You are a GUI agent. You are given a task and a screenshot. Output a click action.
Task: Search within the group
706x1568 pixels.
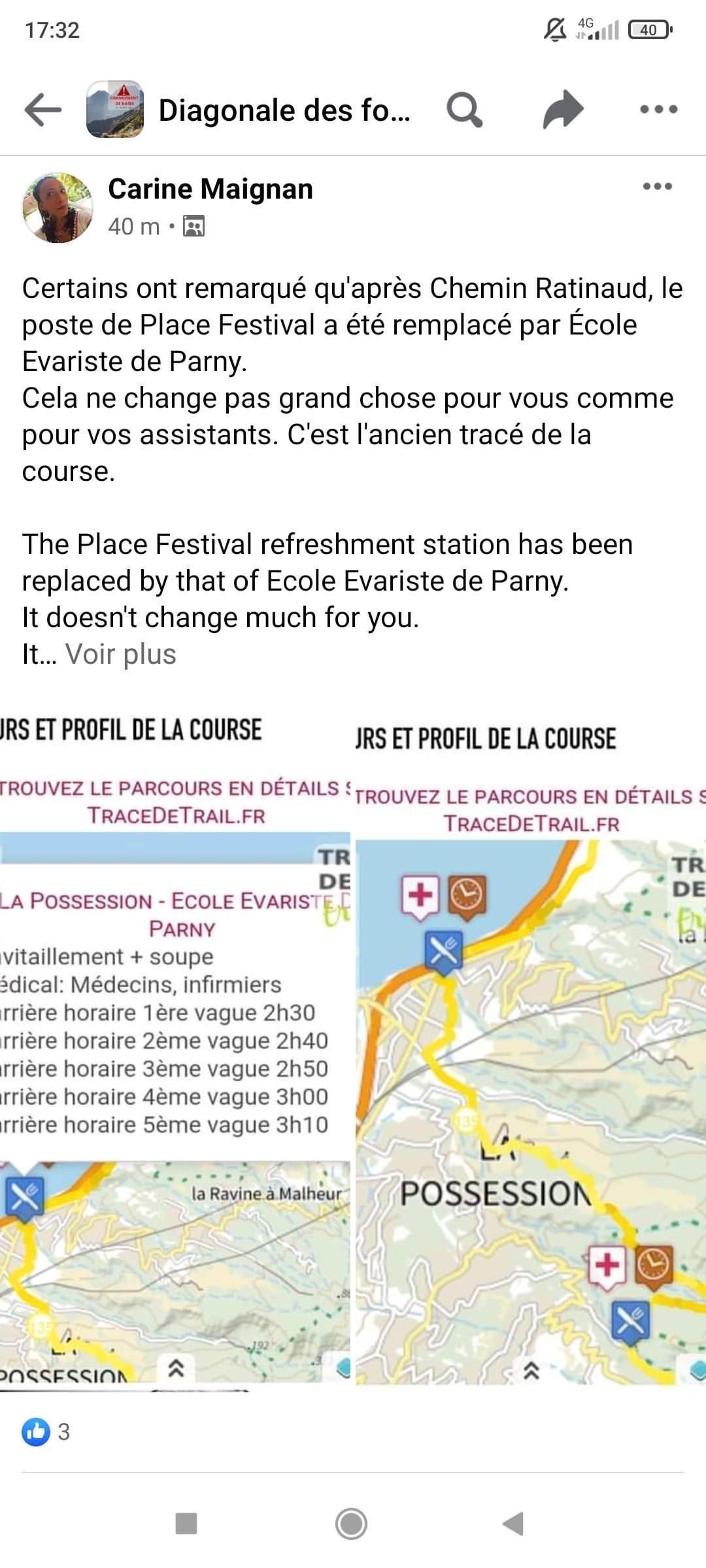click(x=464, y=110)
